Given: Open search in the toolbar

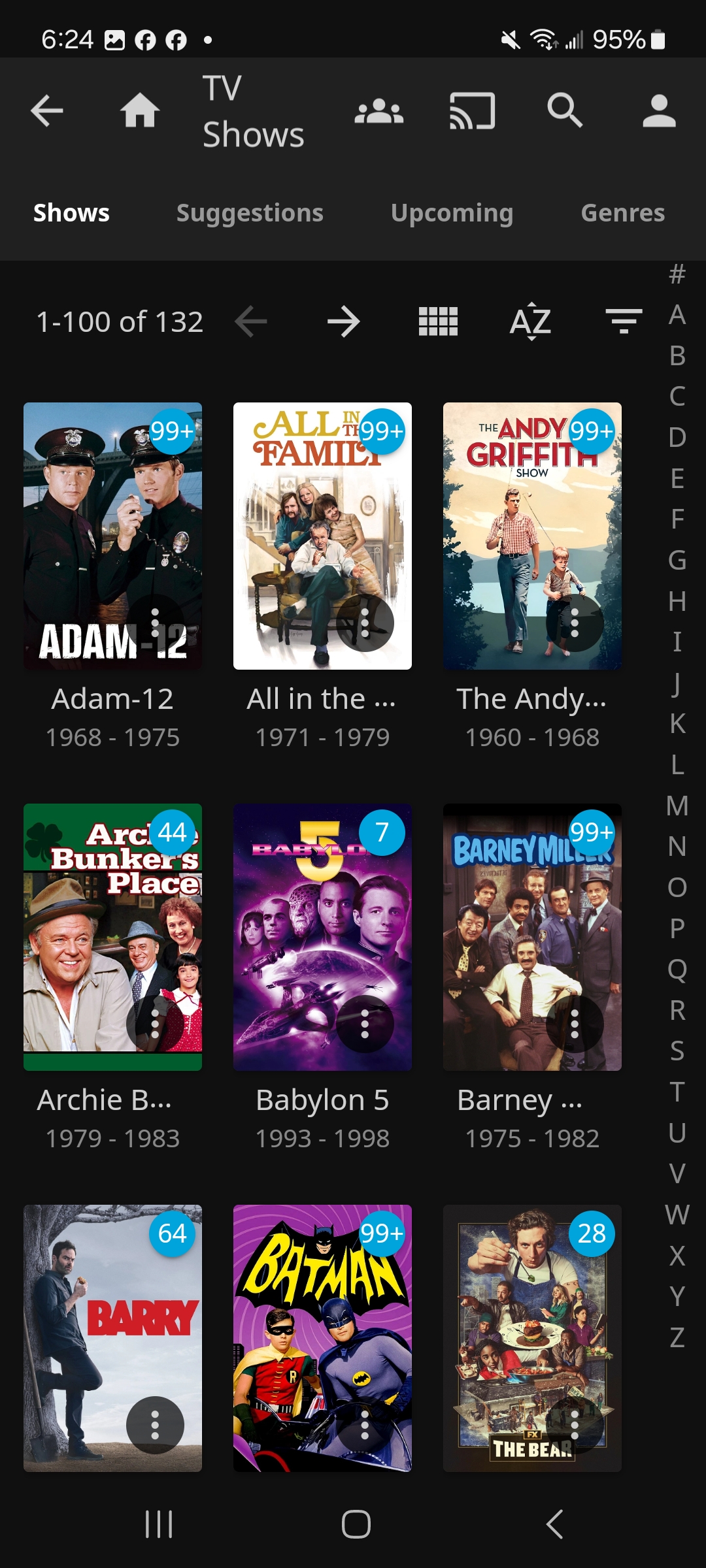Looking at the screenshot, I should coord(565,110).
